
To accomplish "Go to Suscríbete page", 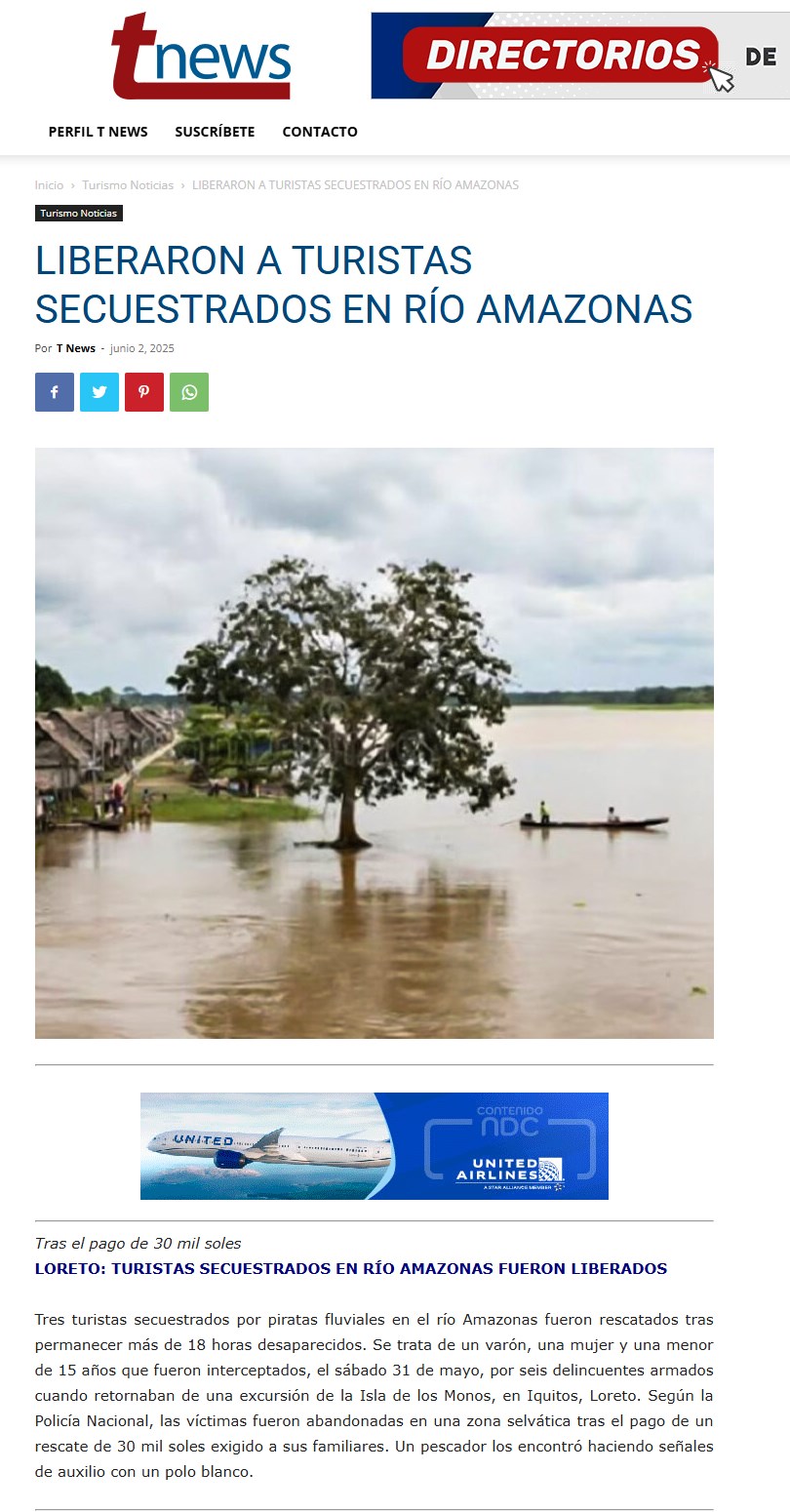I will [215, 132].
